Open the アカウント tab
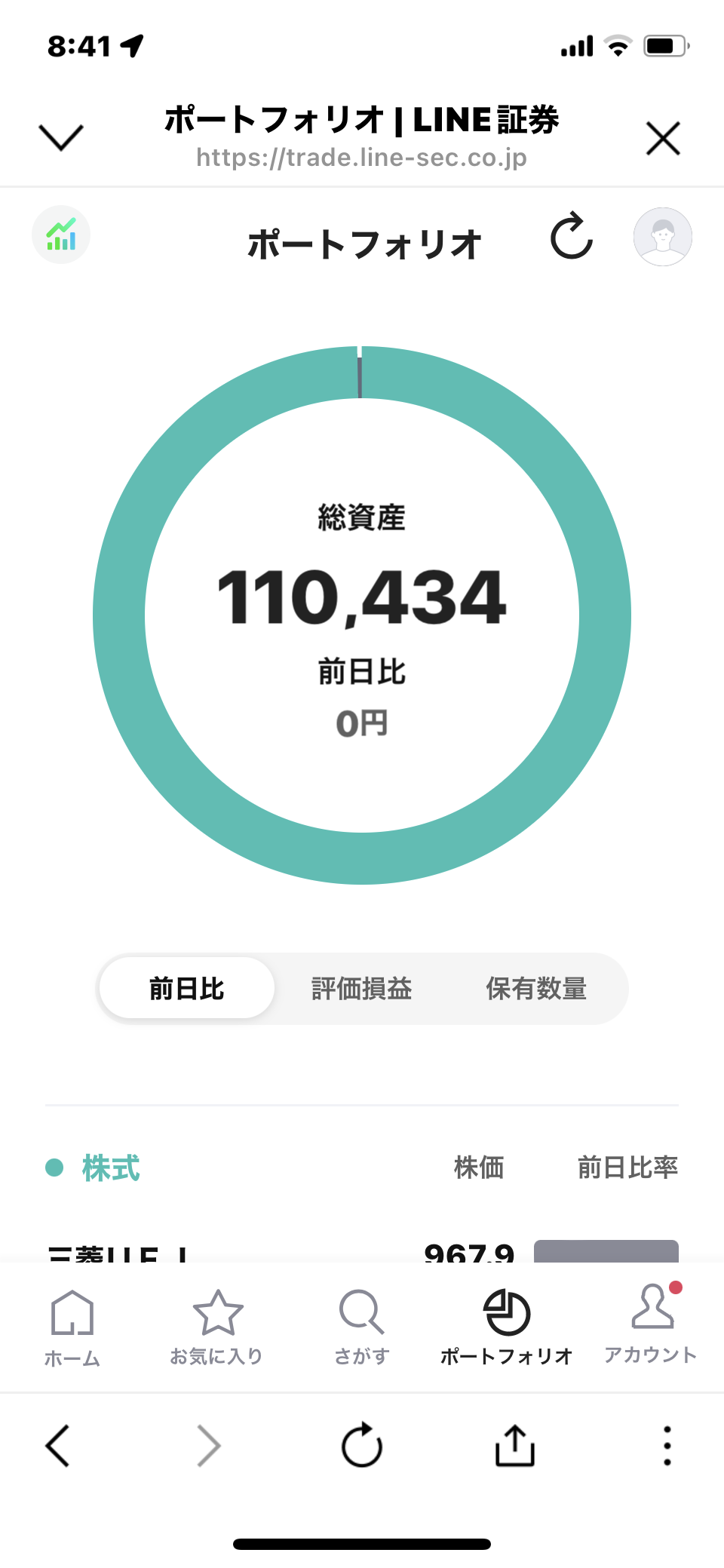Screen dimensions: 724x1568 tap(651, 1326)
